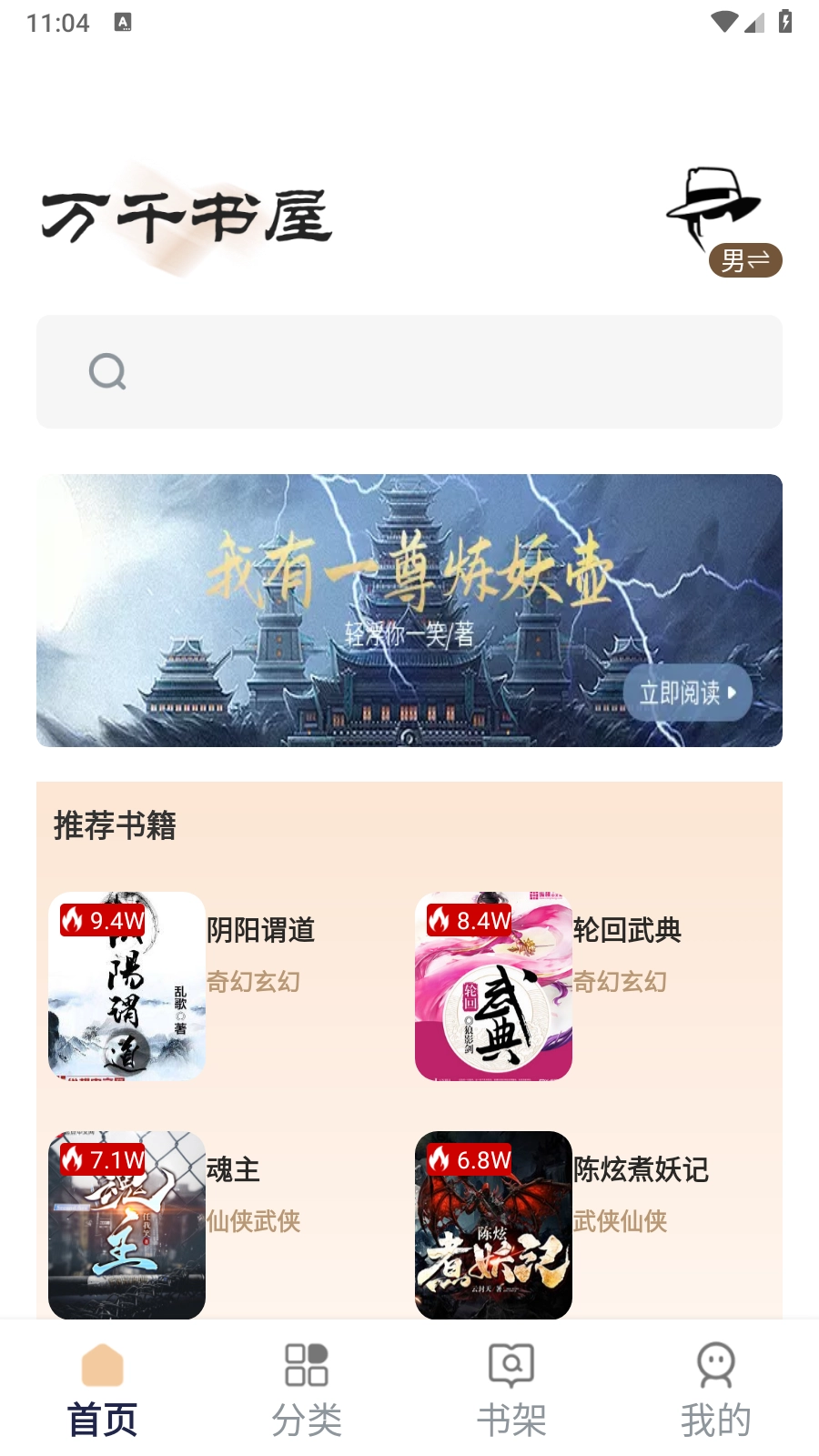Screen dimensions: 819x1456
Task: Select the magnifier search icon
Action: 108,371
